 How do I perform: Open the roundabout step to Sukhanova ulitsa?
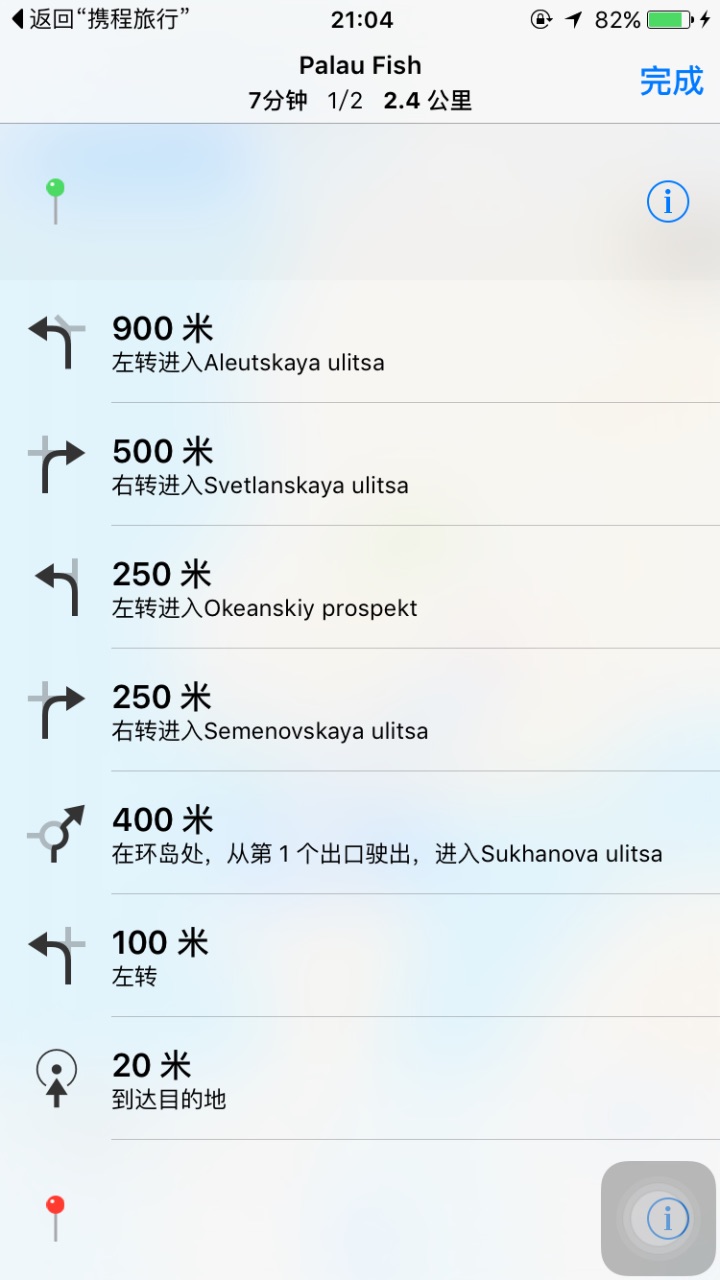click(360, 834)
